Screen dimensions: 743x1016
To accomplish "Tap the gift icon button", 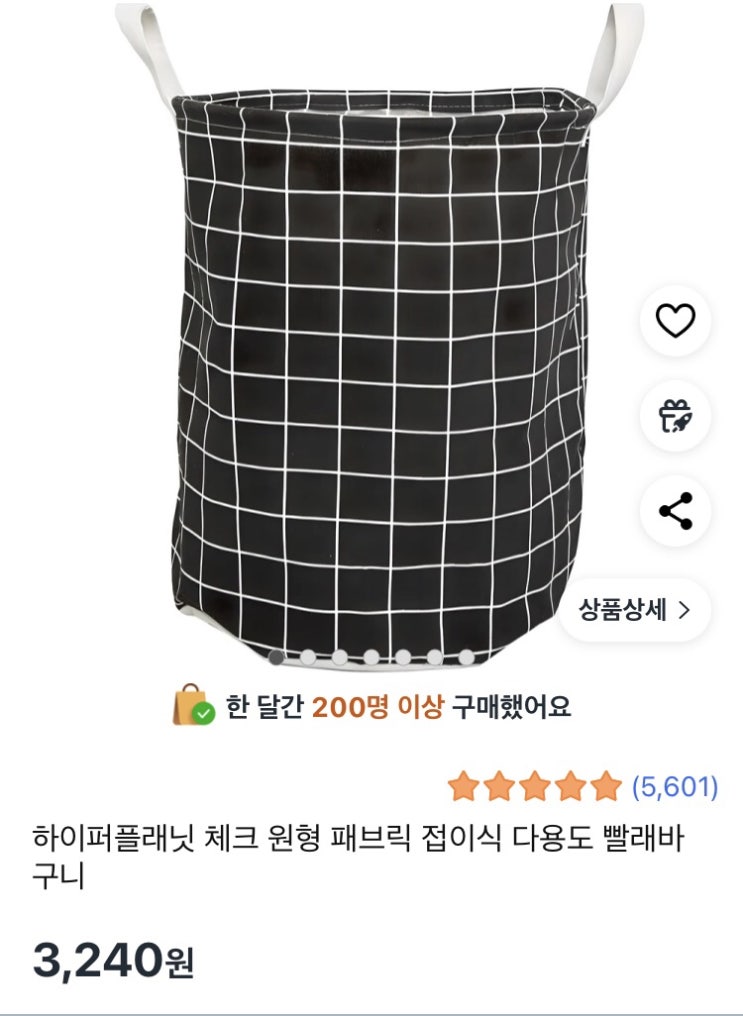I will (x=675, y=416).
